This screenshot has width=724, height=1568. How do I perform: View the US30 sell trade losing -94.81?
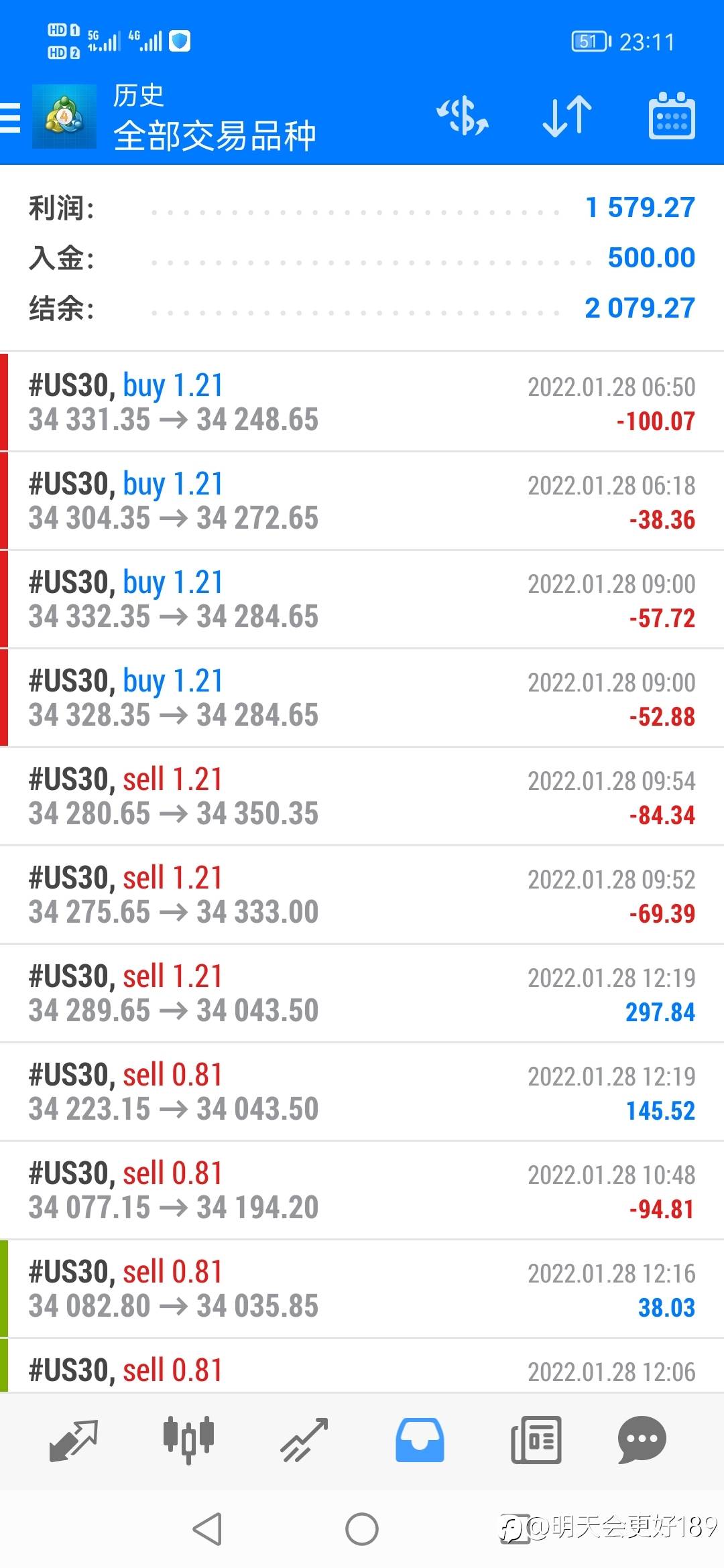tap(362, 1190)
